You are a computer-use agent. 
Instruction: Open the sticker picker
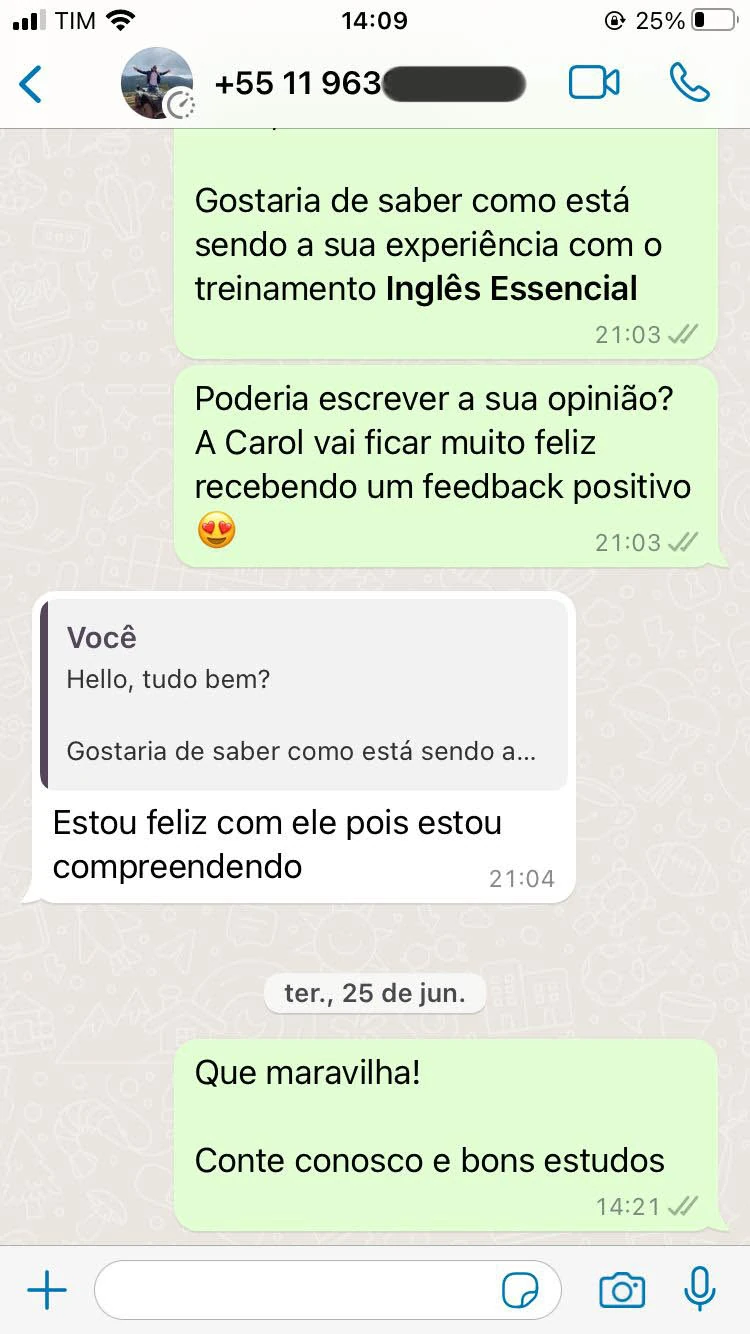click(x=519, y=1291)
